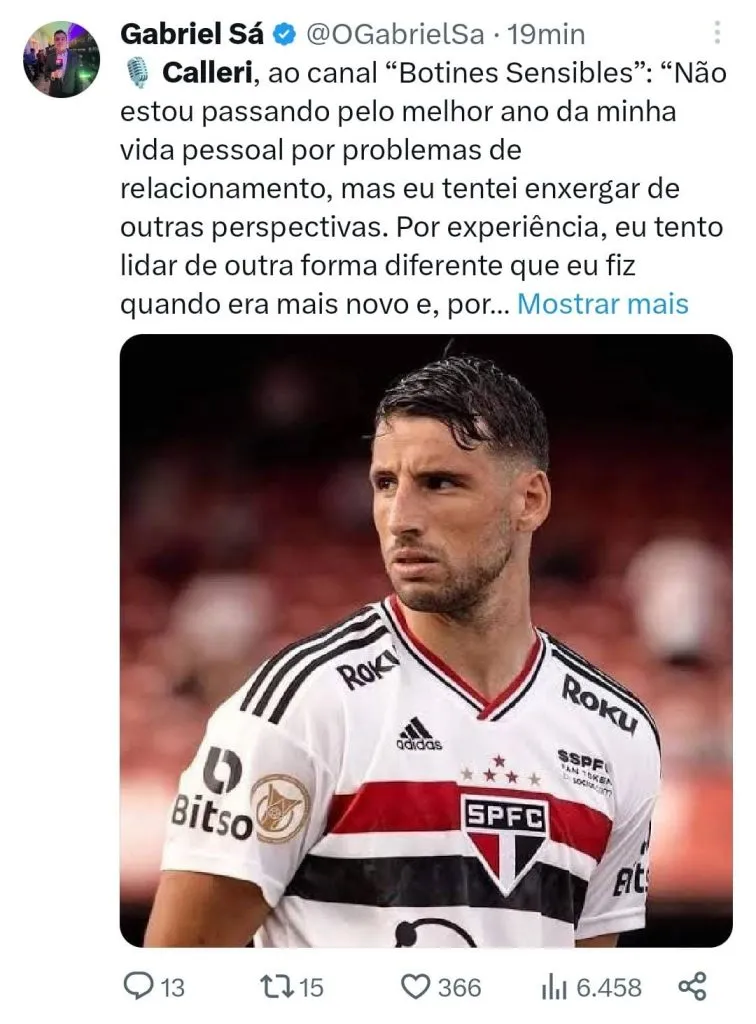Expand the tweet with Mostrar mais

click(603, 303)
